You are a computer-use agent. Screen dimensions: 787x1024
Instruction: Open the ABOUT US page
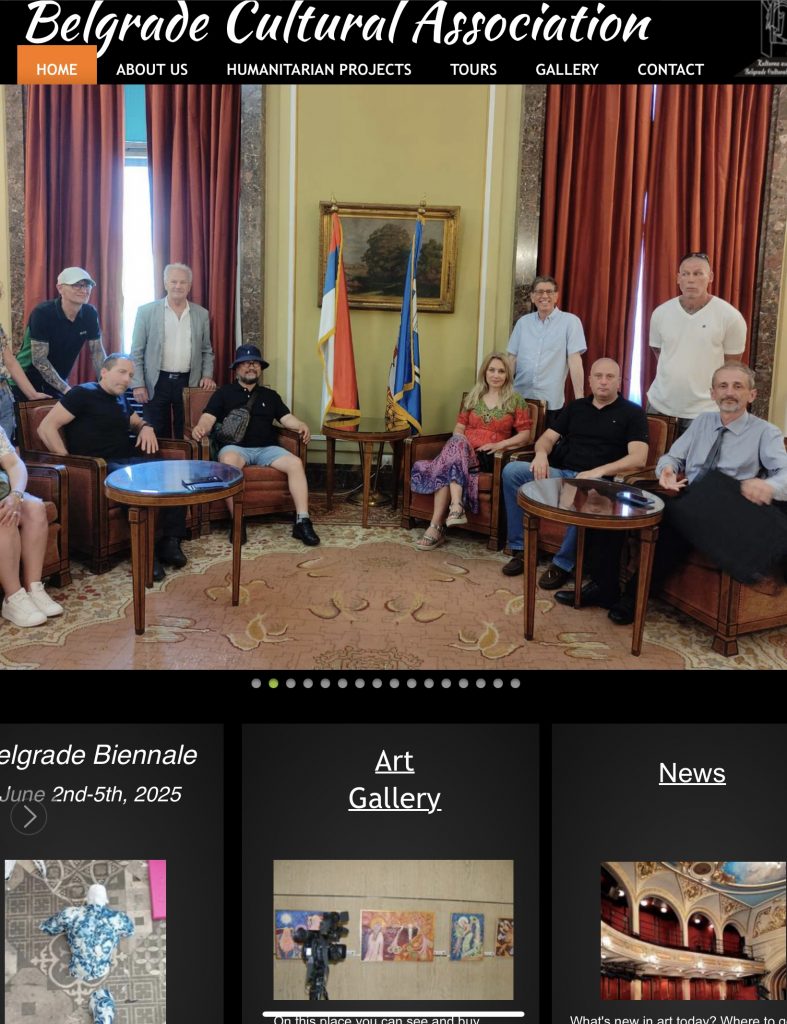point(152,69)
